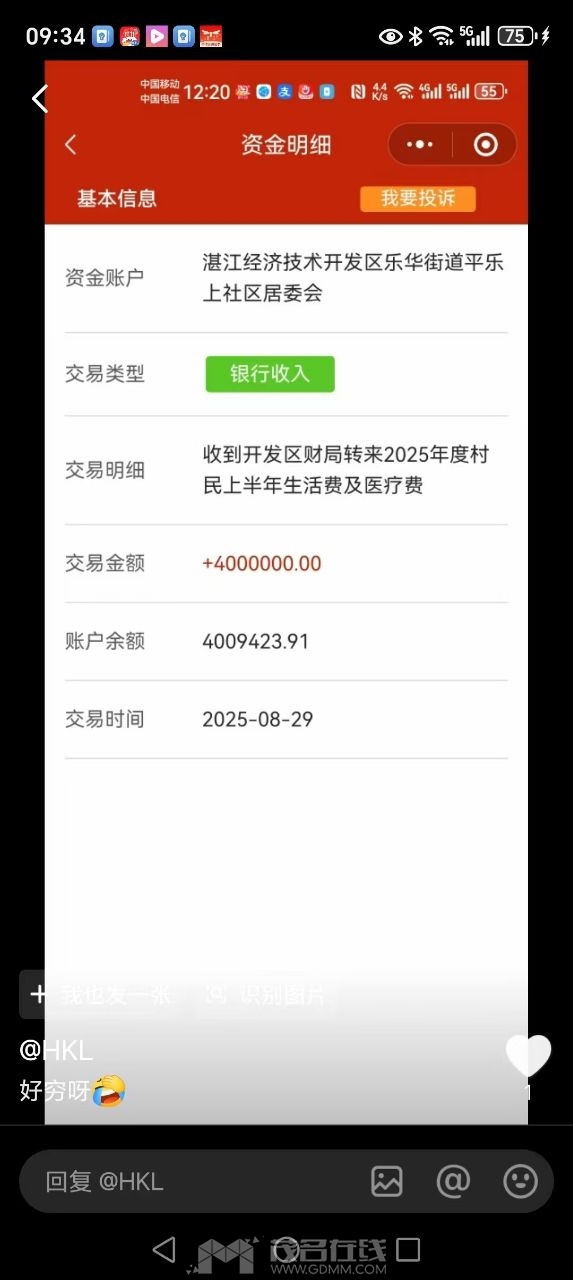
Task: Open the emoji picker
Action: pyautogui.click(x=520, y=1181)
